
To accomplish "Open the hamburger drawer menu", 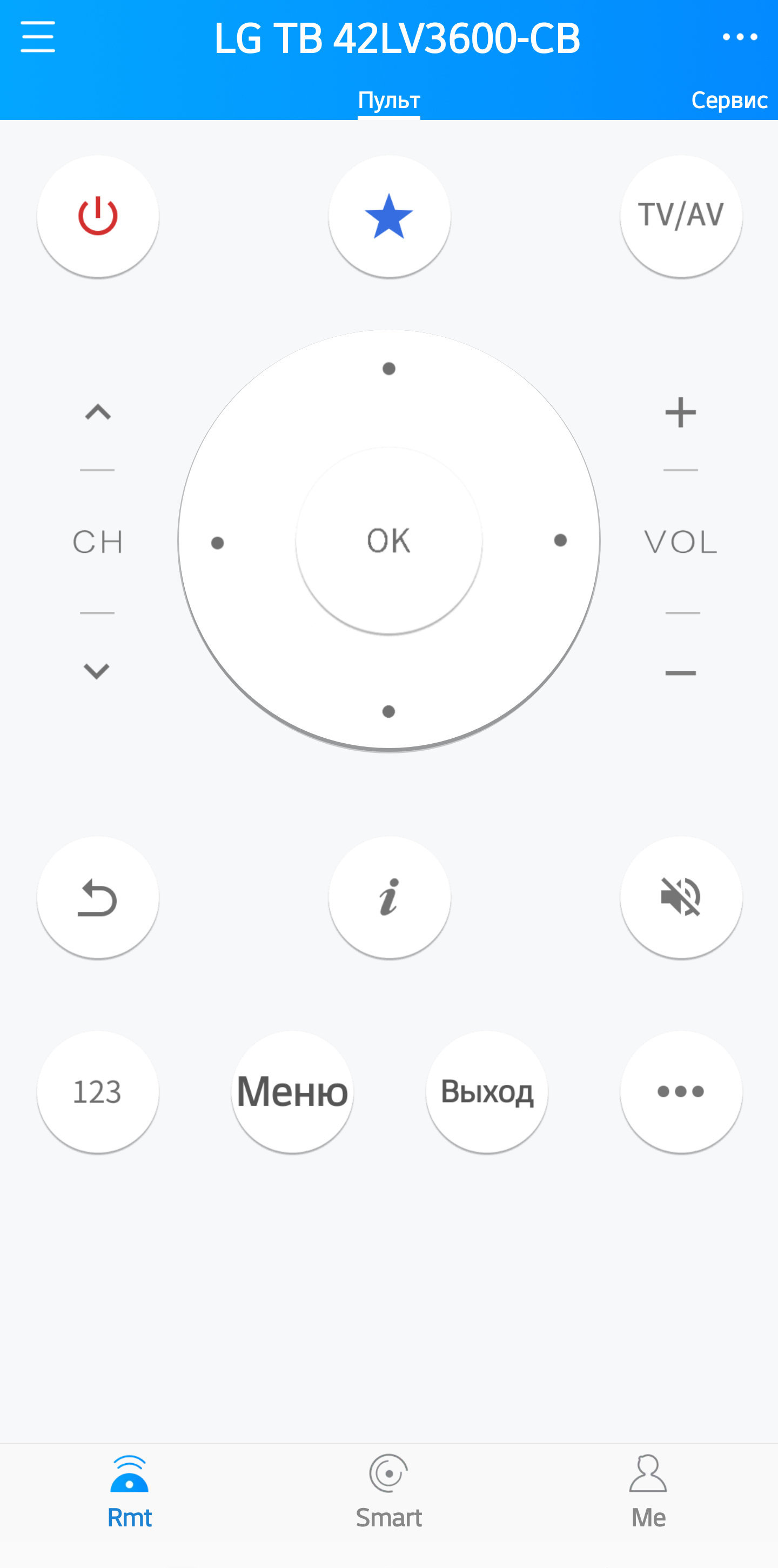I will (38, 37).
